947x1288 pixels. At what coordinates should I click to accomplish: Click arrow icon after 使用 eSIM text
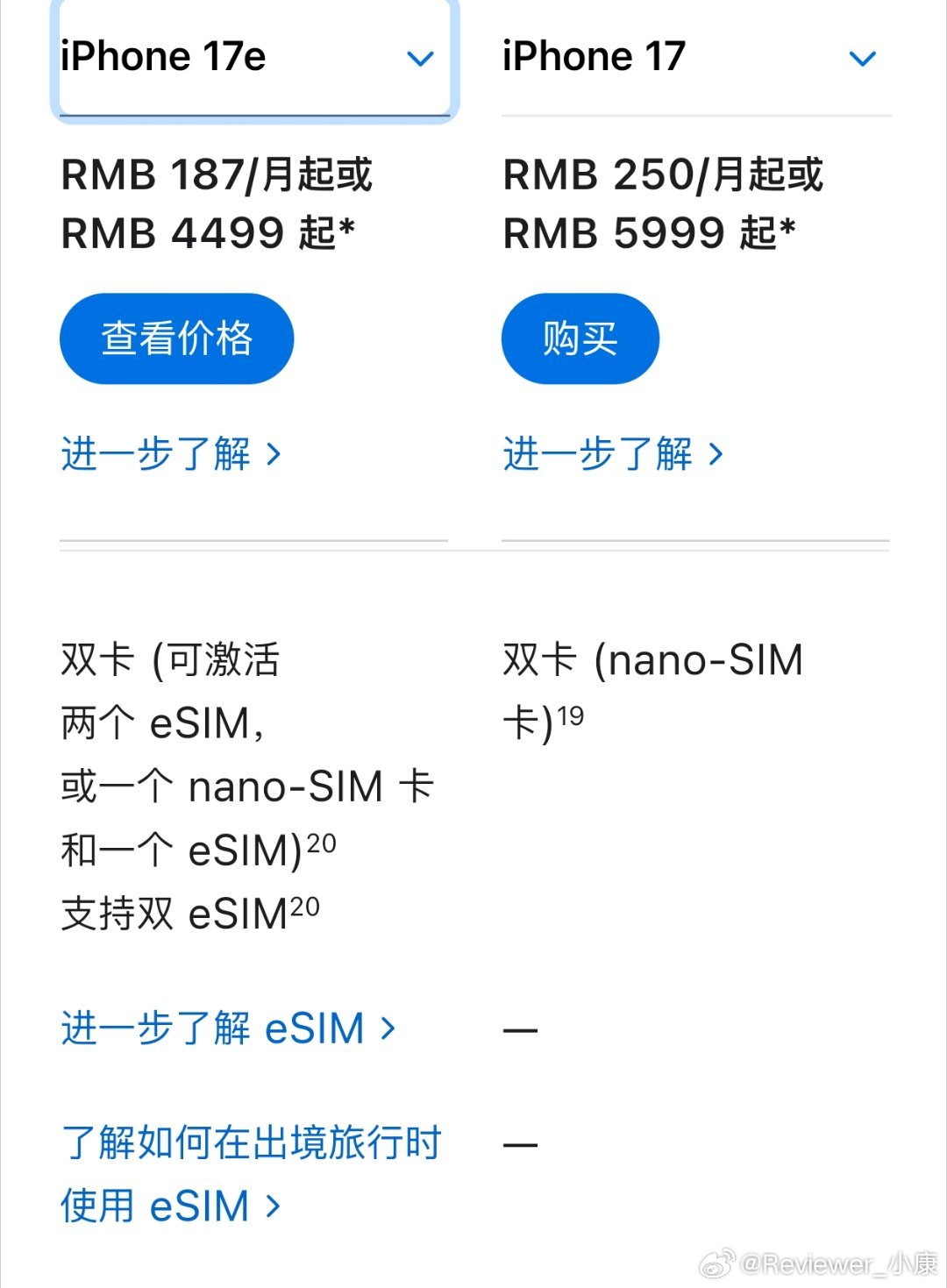(273, 1206)
